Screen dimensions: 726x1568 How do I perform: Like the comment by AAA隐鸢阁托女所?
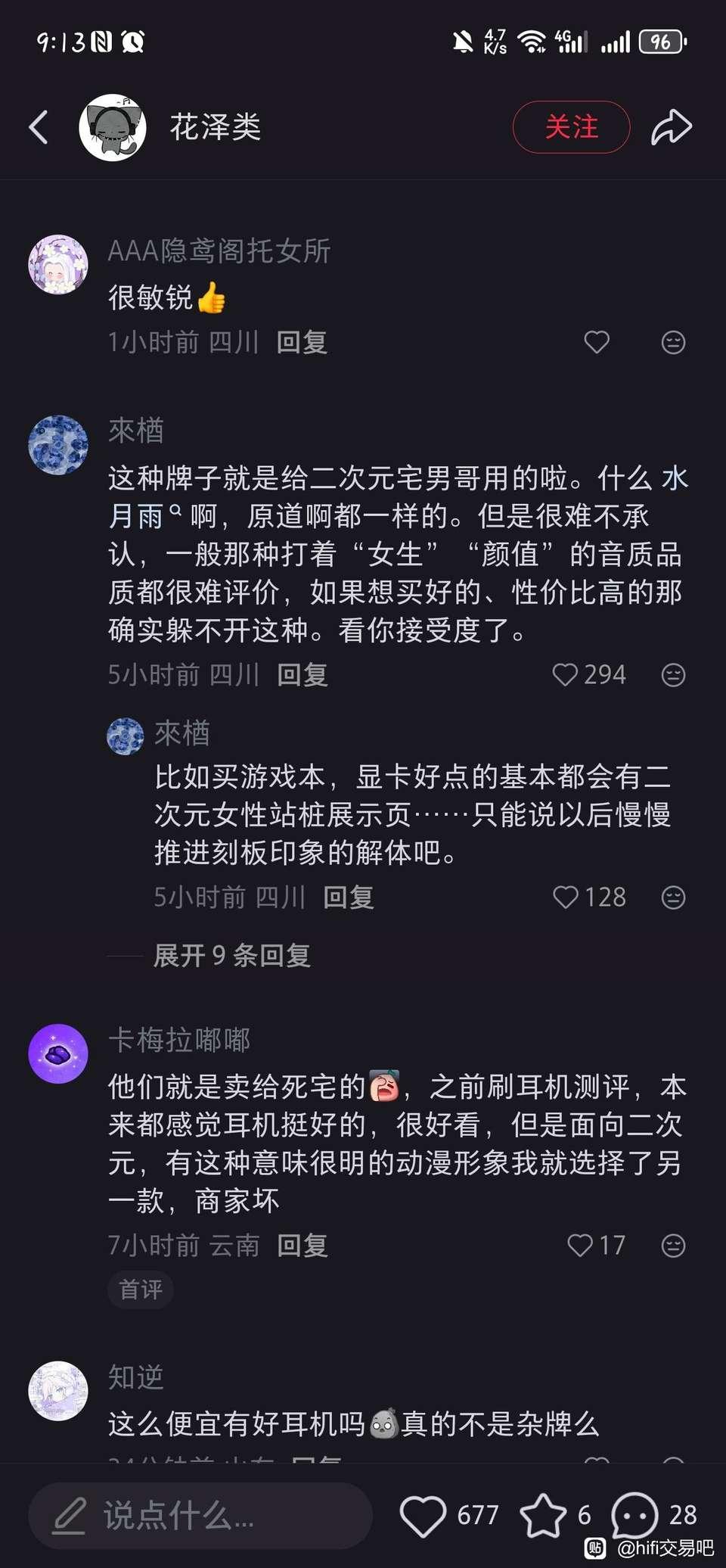[597, 342]
